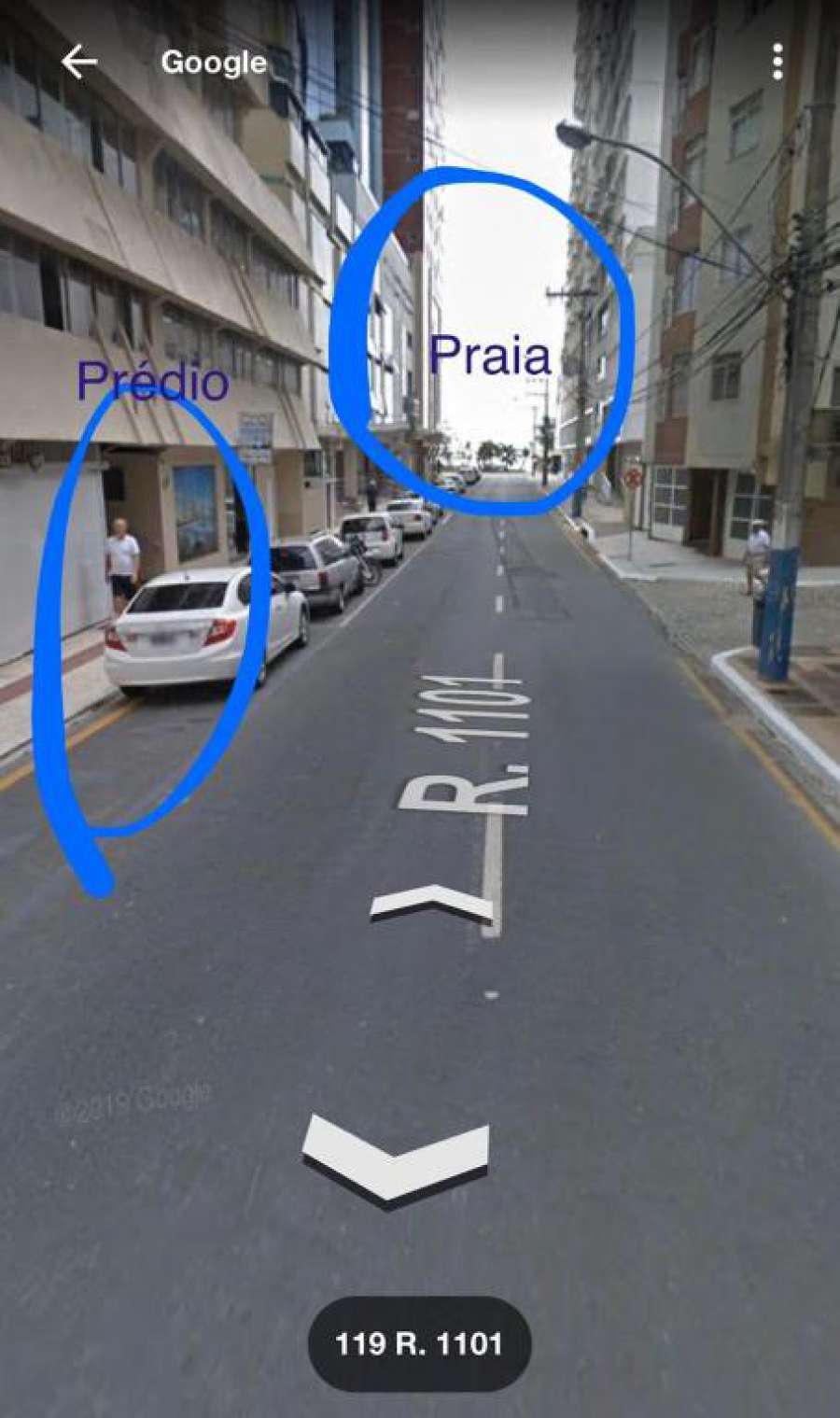Go back from Street View
The width and height of the screenshot is (840, 1418).
[79, 63]
